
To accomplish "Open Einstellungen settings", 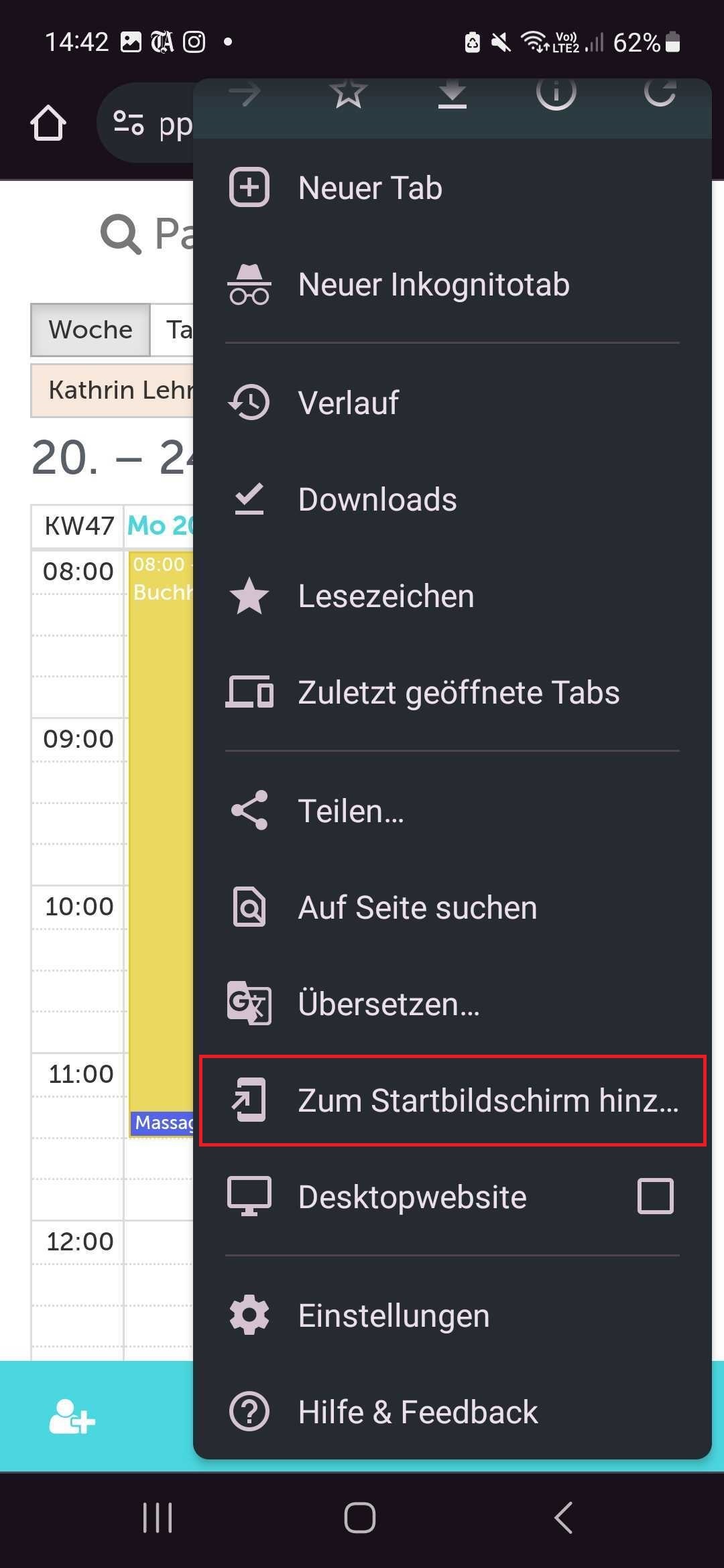I will 452,1315.
